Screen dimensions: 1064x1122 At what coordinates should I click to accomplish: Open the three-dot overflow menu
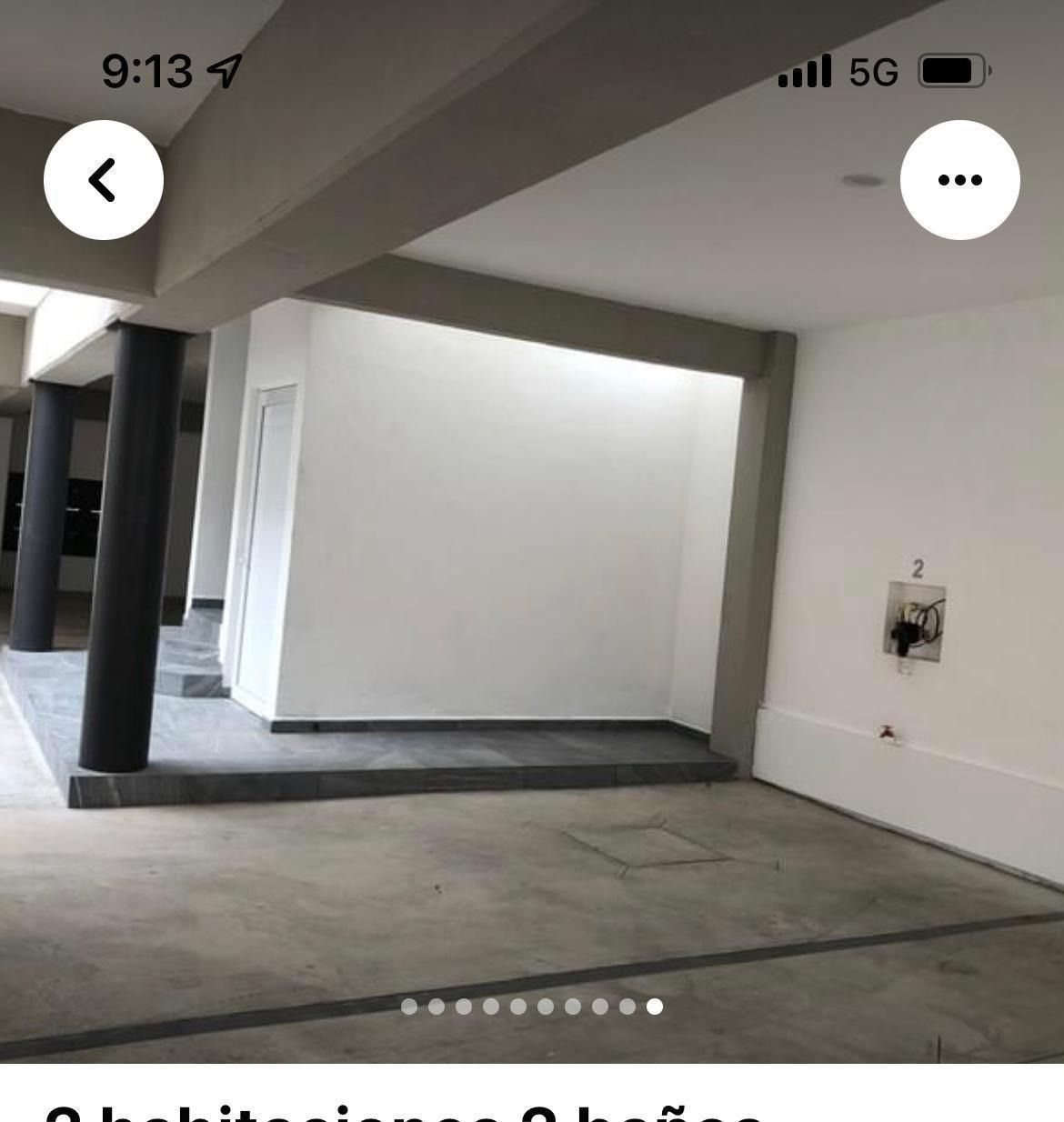point(959,180)
